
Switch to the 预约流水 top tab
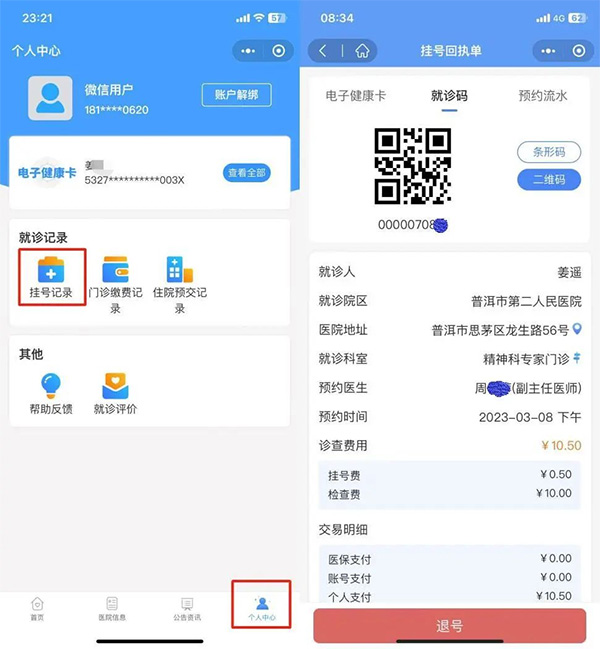pos(543,96)
